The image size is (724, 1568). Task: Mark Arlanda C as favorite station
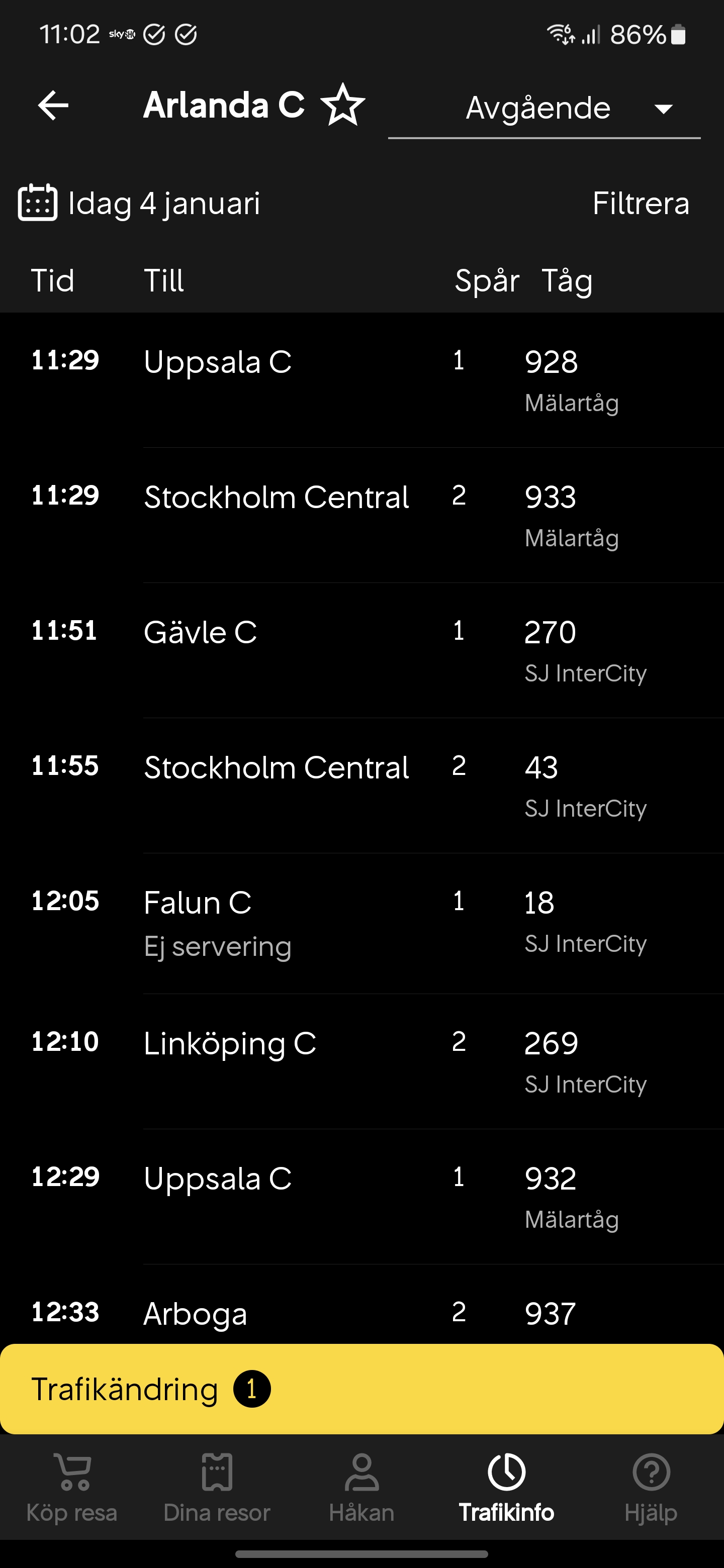tap(343, 106)
